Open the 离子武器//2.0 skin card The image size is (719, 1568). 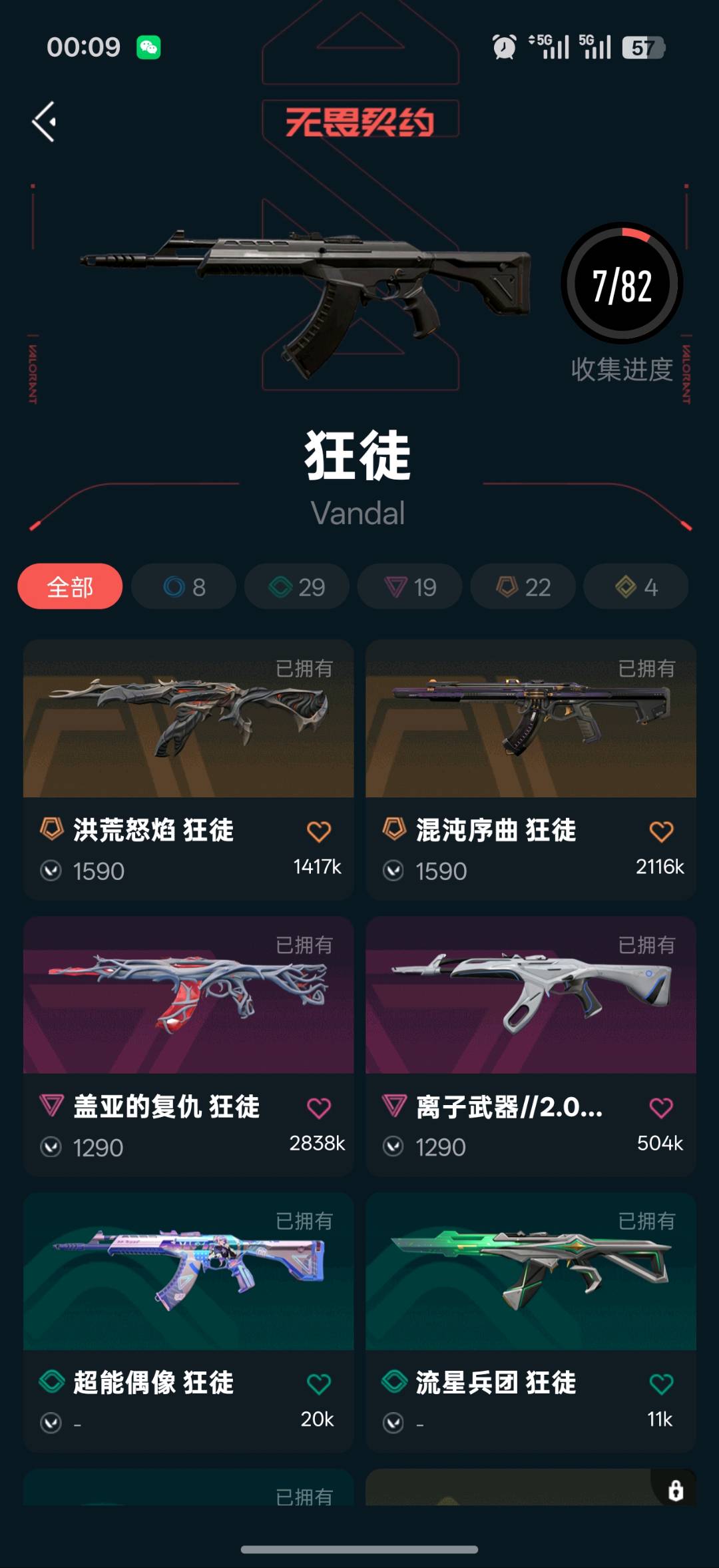point(531,1046)
